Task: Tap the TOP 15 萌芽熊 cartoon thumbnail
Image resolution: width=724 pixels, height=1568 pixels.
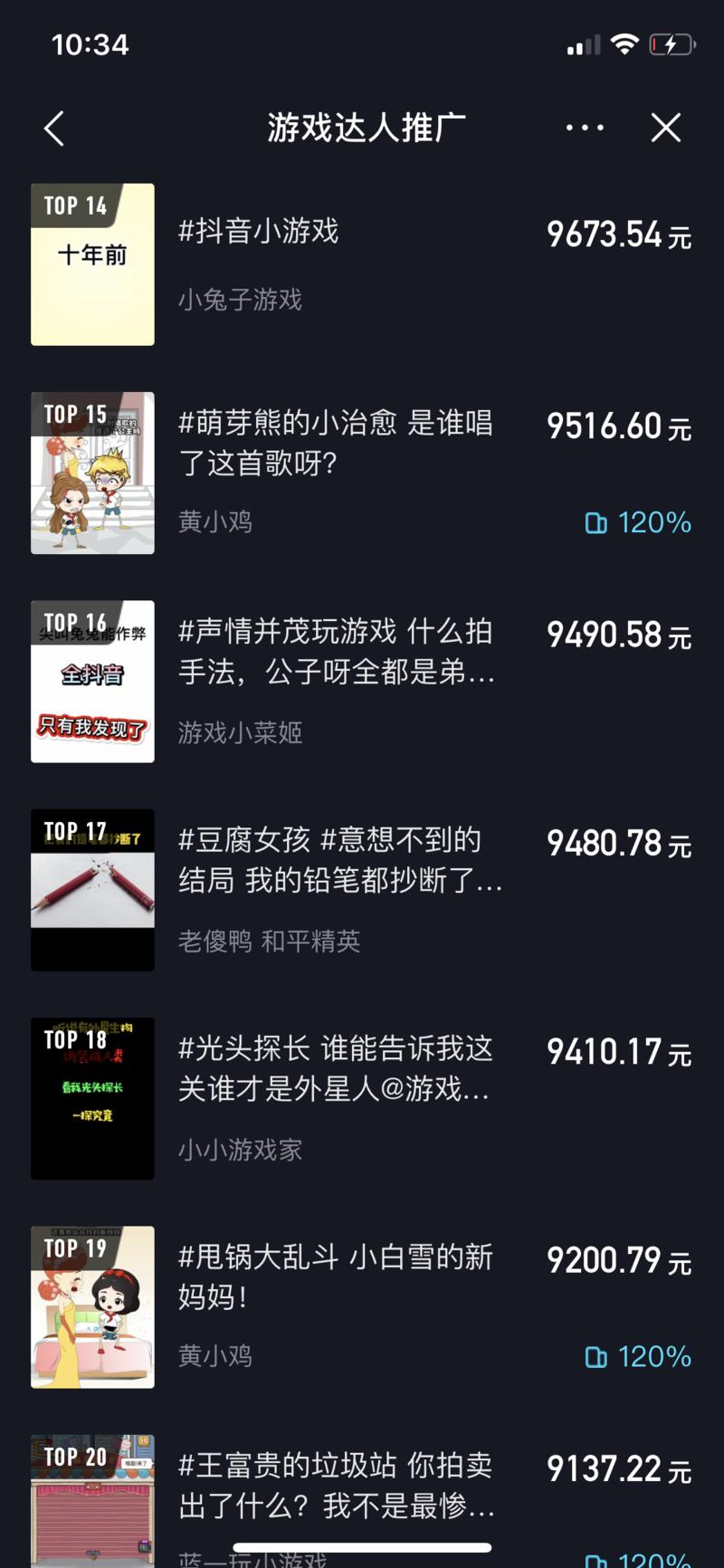Action: coord(91,472)
